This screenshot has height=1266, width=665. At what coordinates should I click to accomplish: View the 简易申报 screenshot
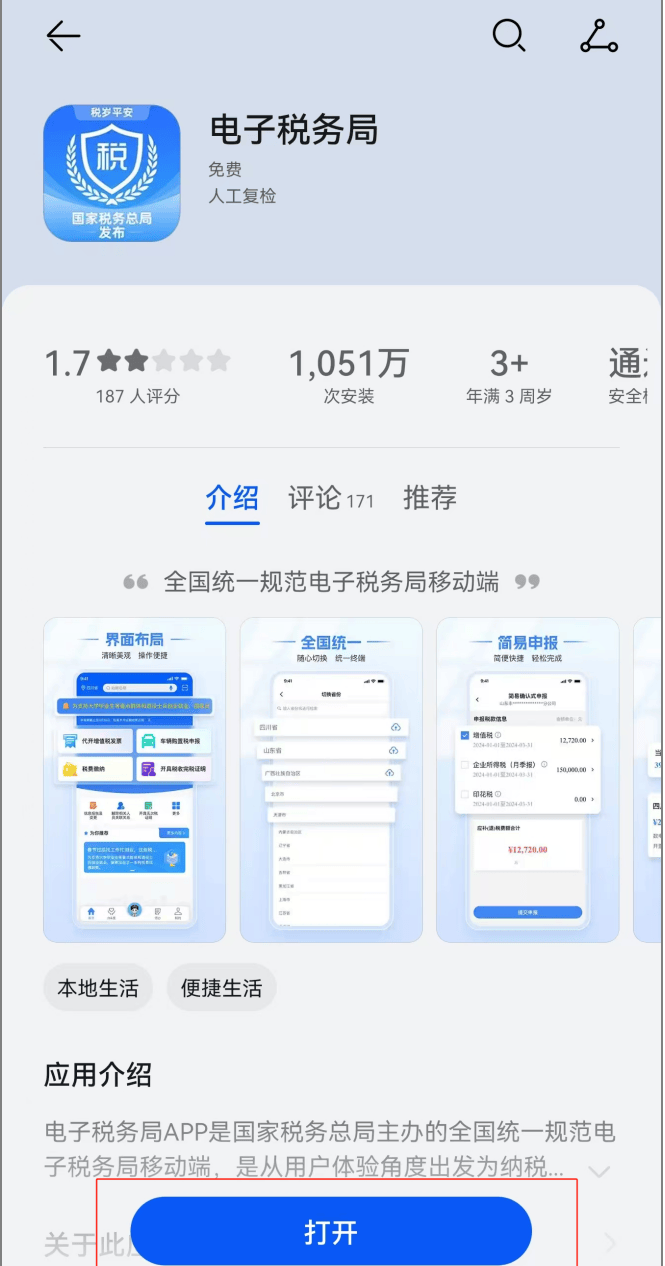pyautogui.click(x=527, y=780)
